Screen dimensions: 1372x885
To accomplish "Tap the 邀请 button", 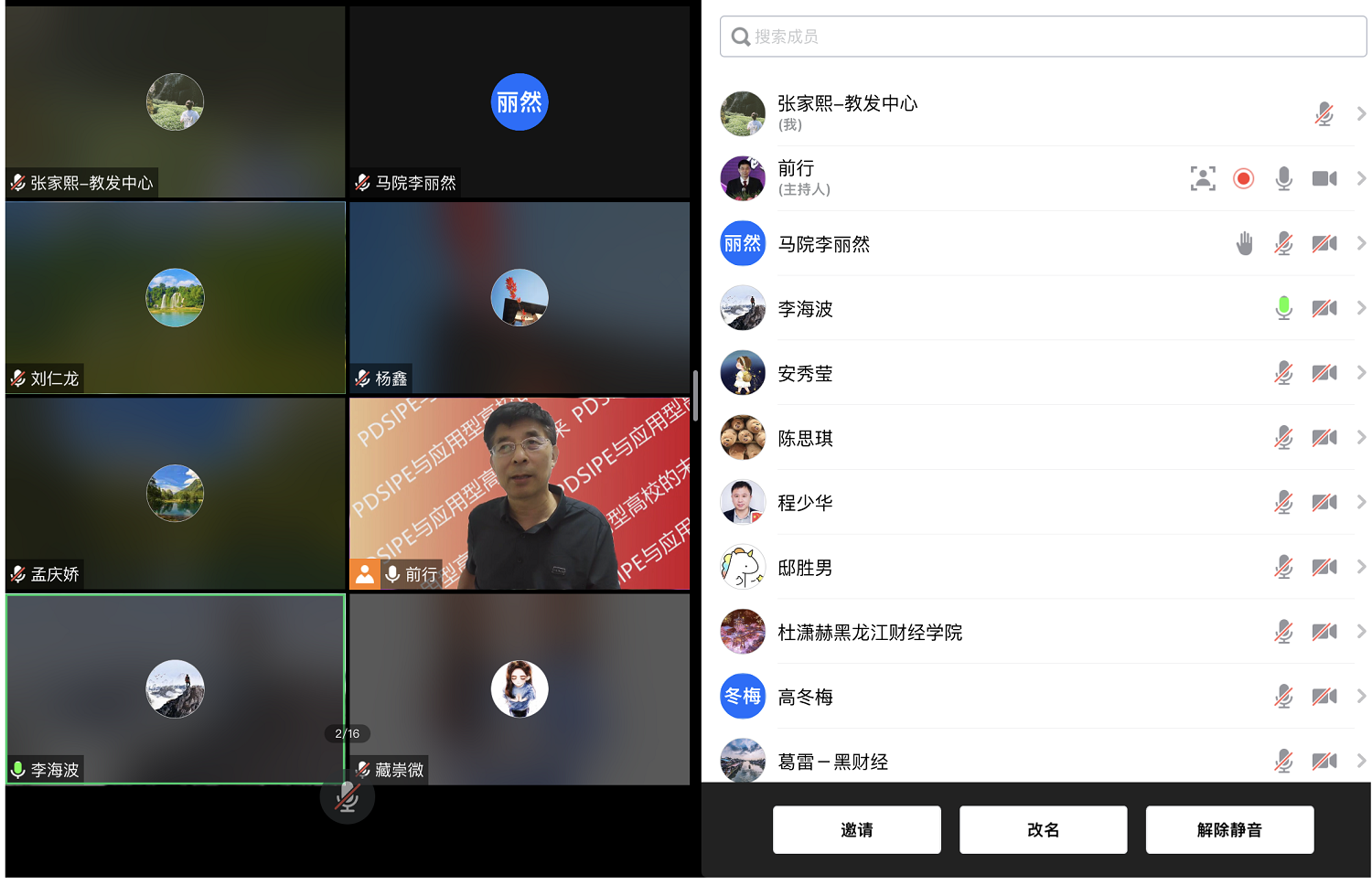I will [856, 829].
